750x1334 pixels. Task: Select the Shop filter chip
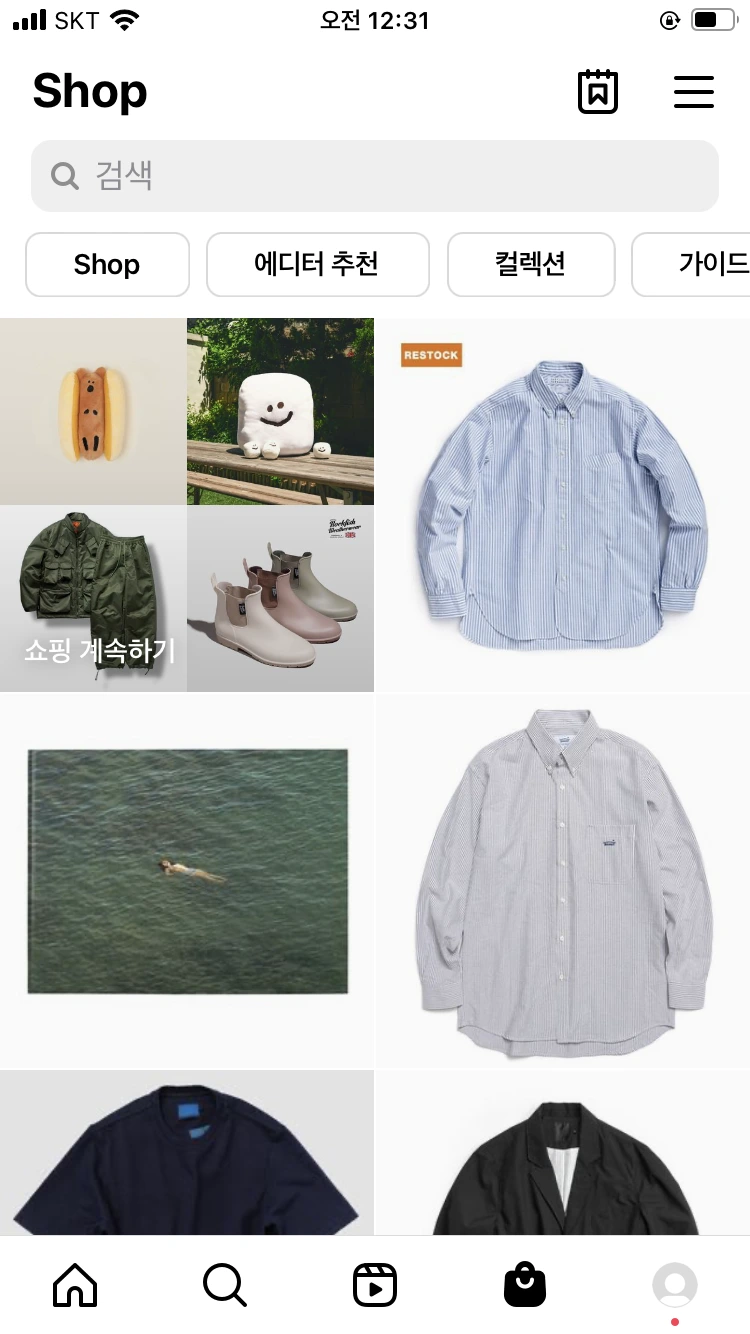click(107, 264)
